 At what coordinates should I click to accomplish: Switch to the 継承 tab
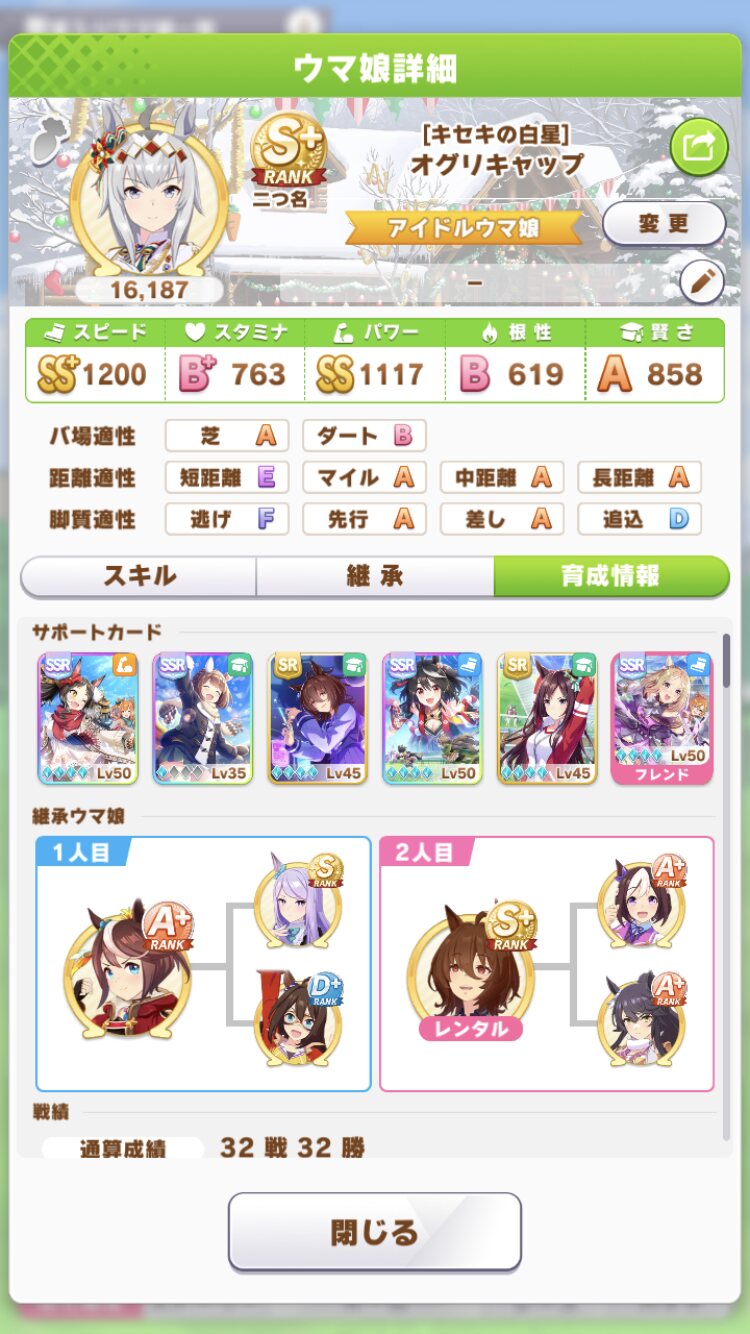pyautogui.click(x=375, y=576)
